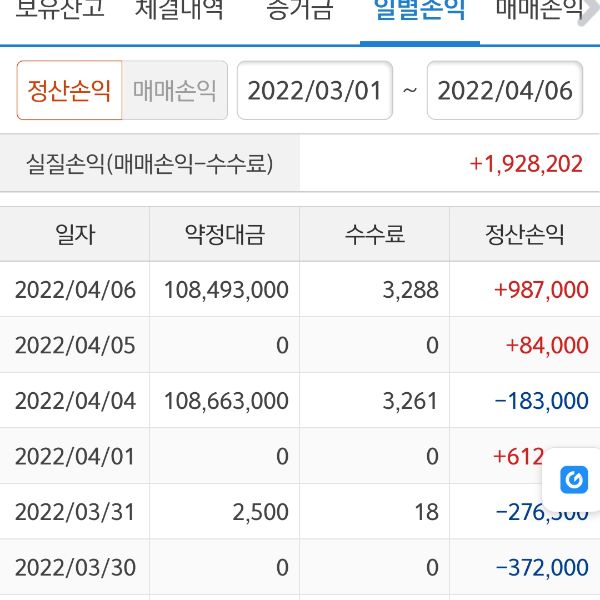Change start date 2022/03/01

[314, 91]
